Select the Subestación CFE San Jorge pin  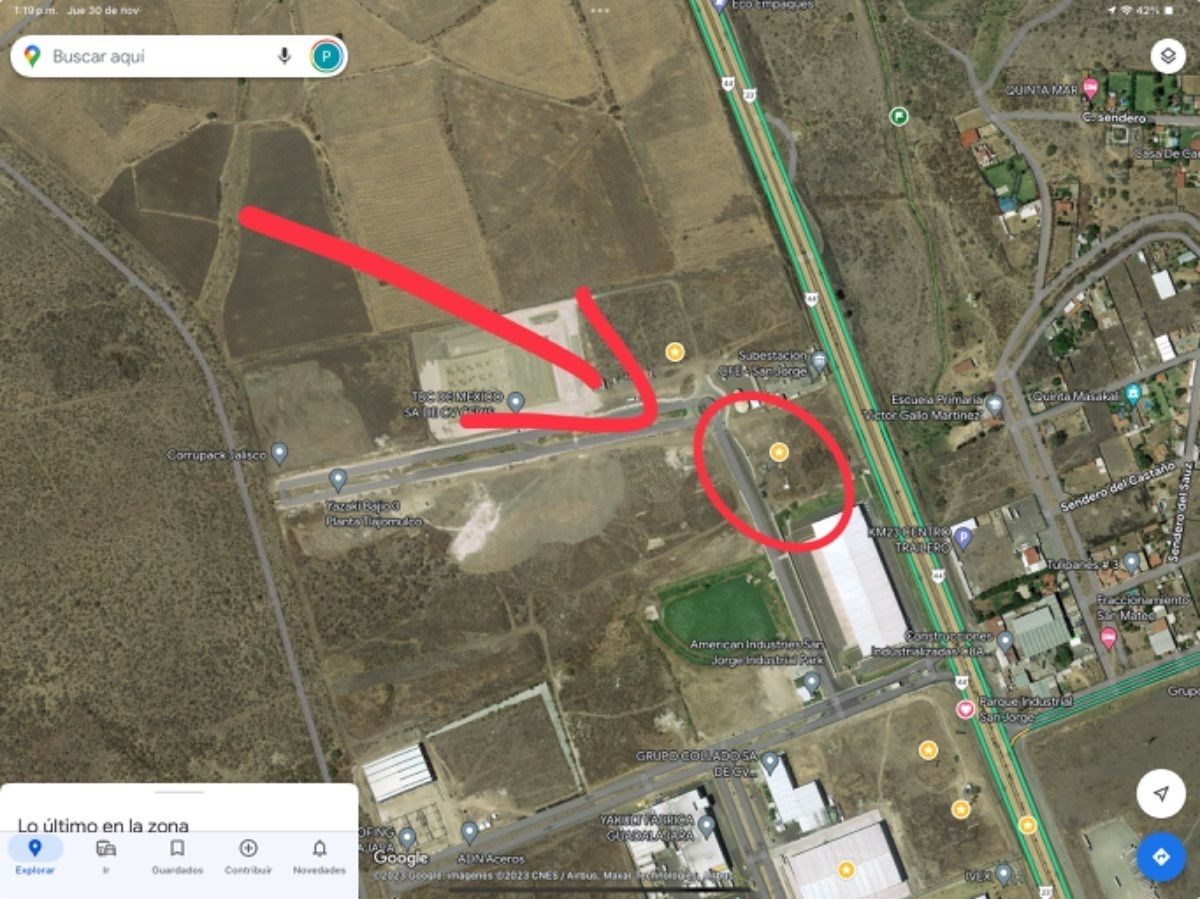819,359
